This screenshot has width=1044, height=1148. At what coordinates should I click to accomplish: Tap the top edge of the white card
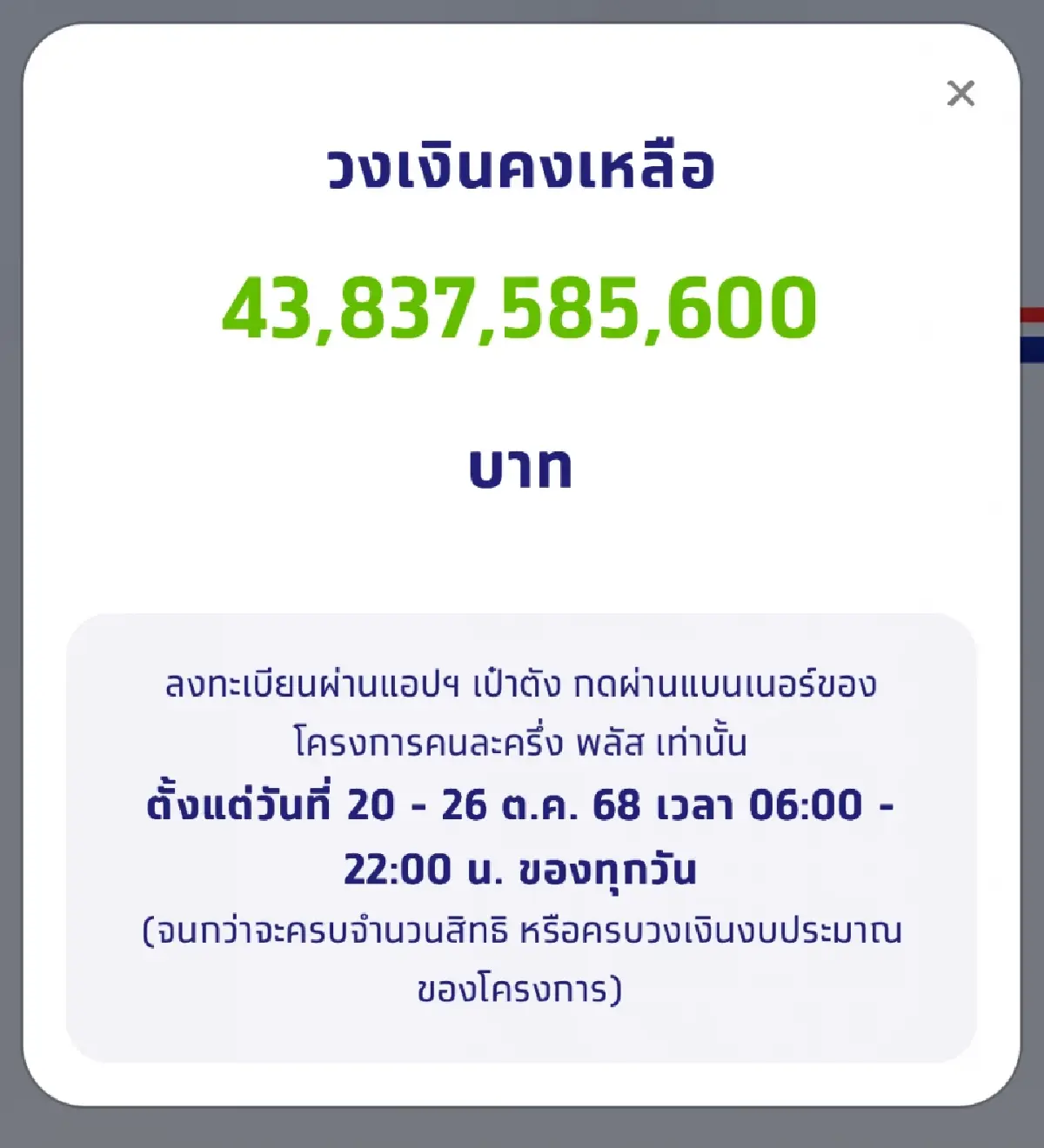tap(520, 29)
